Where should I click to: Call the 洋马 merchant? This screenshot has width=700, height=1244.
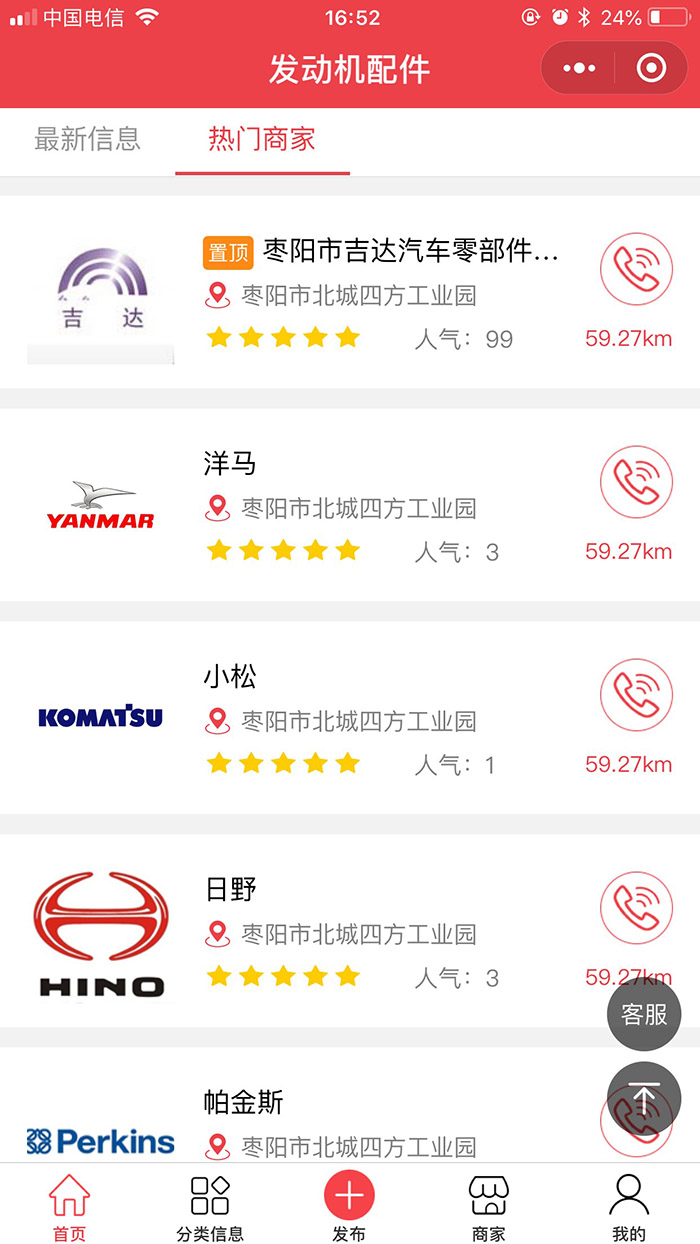pos(636,482)
